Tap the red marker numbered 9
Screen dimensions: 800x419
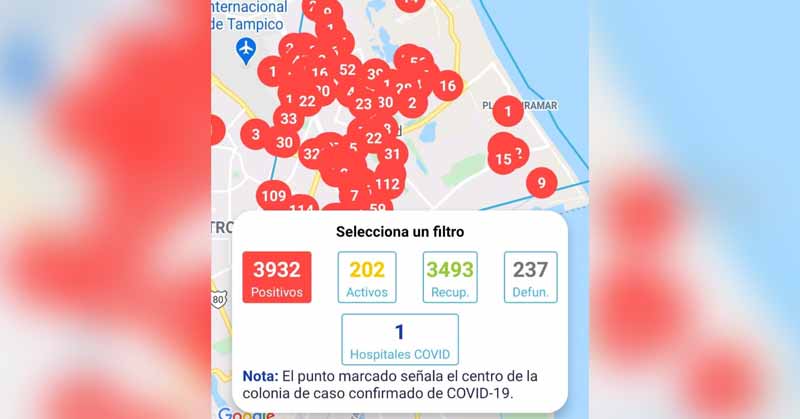tap(541, 182)
